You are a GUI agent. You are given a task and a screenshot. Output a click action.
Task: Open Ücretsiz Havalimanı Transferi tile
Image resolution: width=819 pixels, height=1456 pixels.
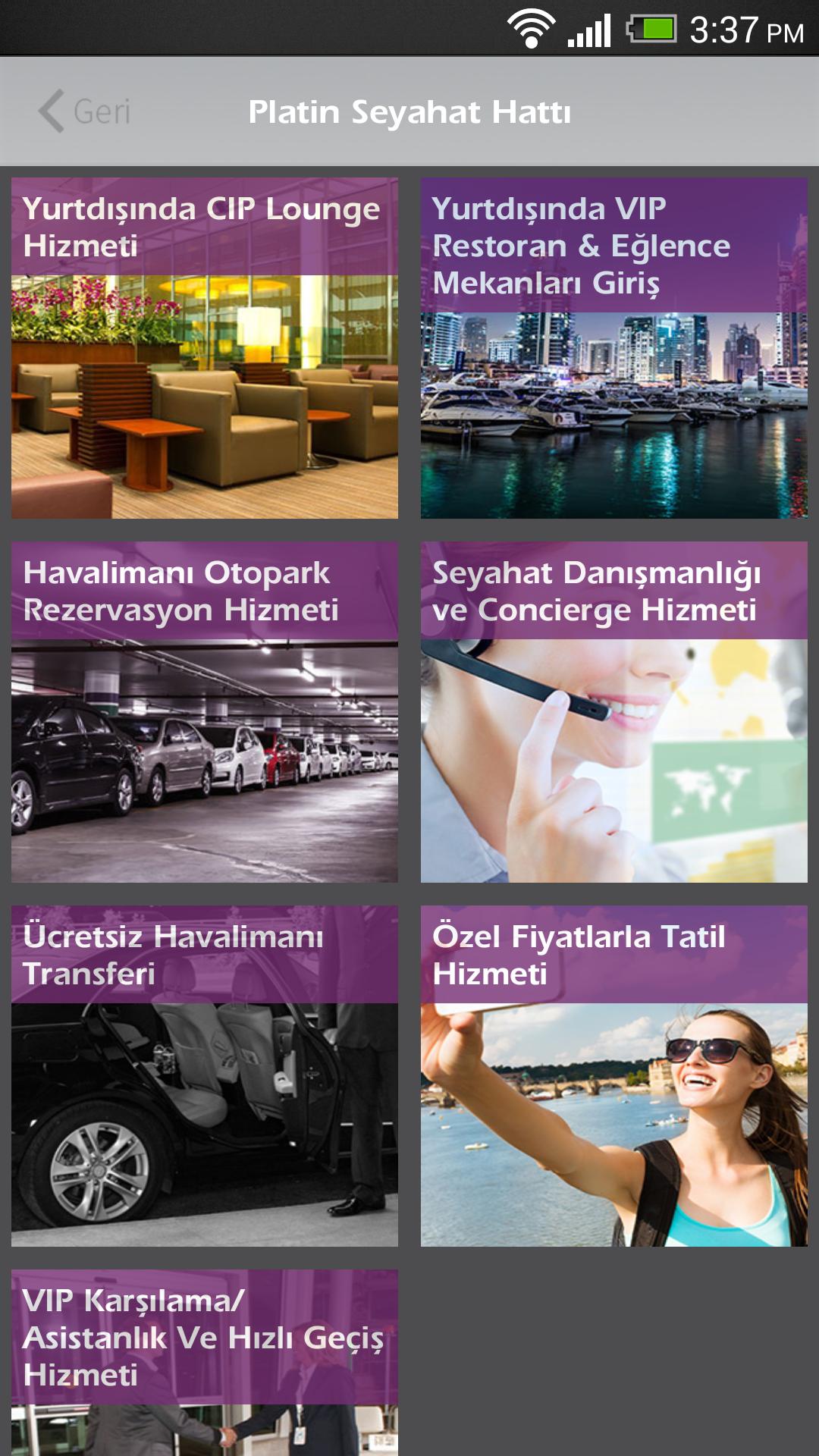[204, 1076]
